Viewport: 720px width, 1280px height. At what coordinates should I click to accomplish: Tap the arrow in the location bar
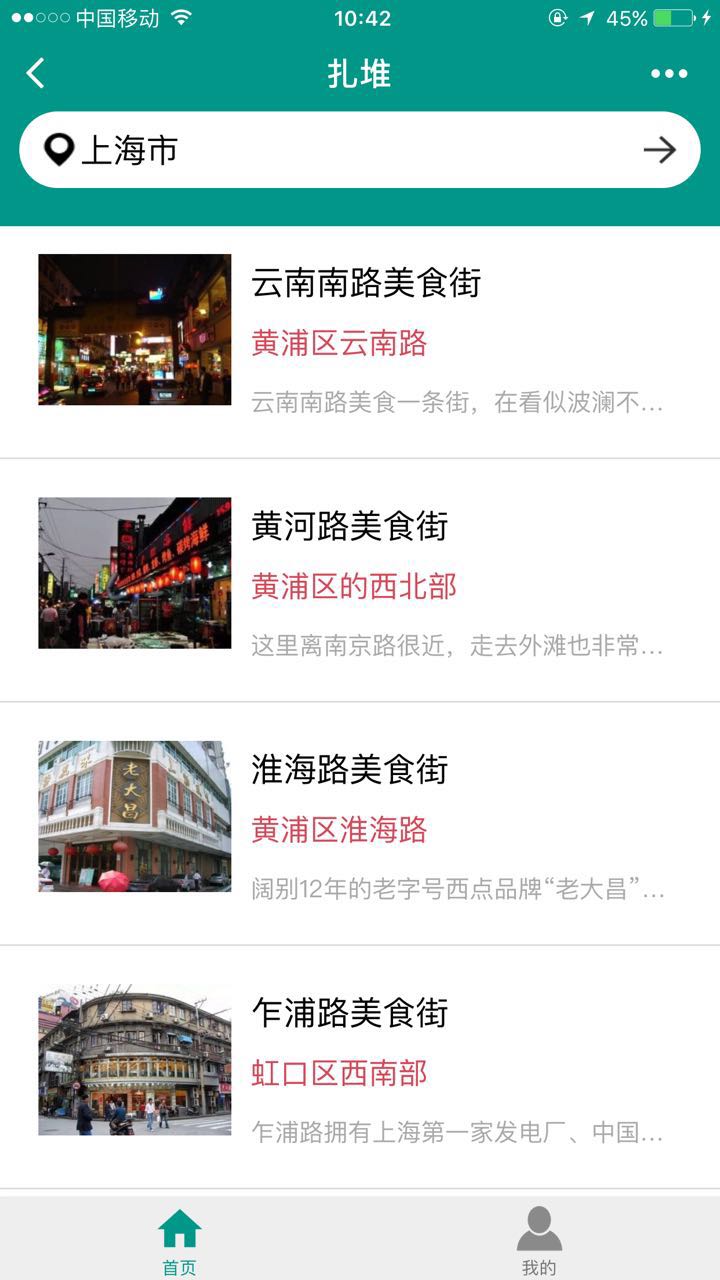[659, 150]
